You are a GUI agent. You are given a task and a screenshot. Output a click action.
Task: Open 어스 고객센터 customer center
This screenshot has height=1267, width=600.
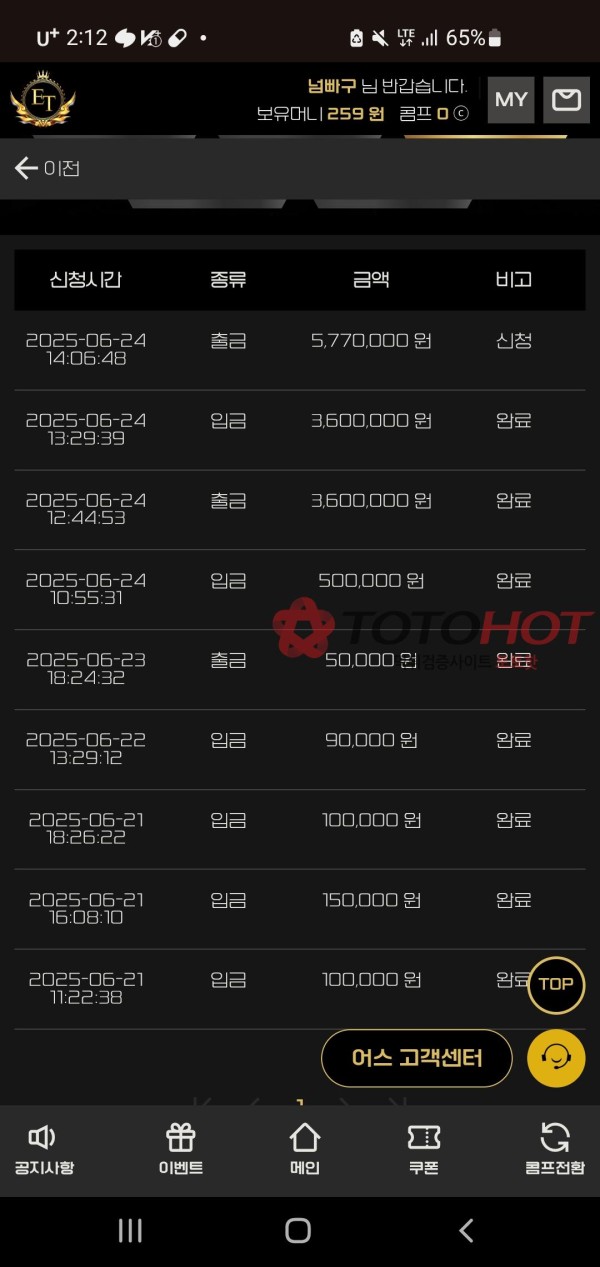[417, 1058]
